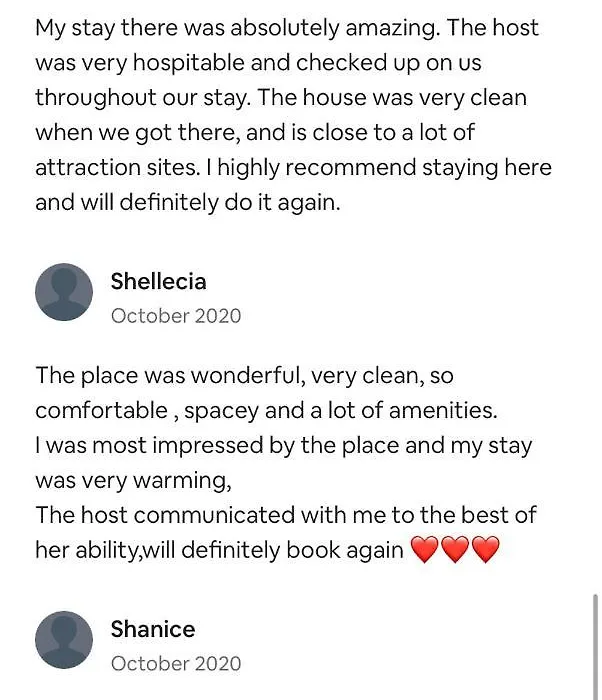View Shanice's reviewer profile avatar
Image resolution: width=602 pixels, height=700 pixels.
pyautogui.click(x=64, y=640)
